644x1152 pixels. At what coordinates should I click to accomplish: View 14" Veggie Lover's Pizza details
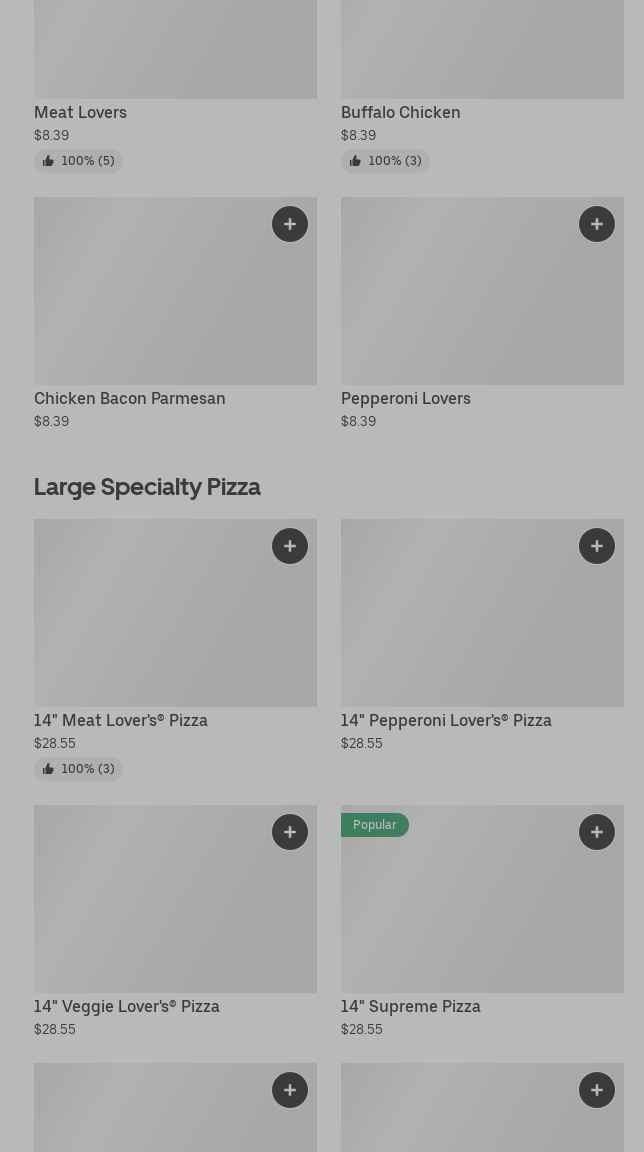tap(127, 1006)
